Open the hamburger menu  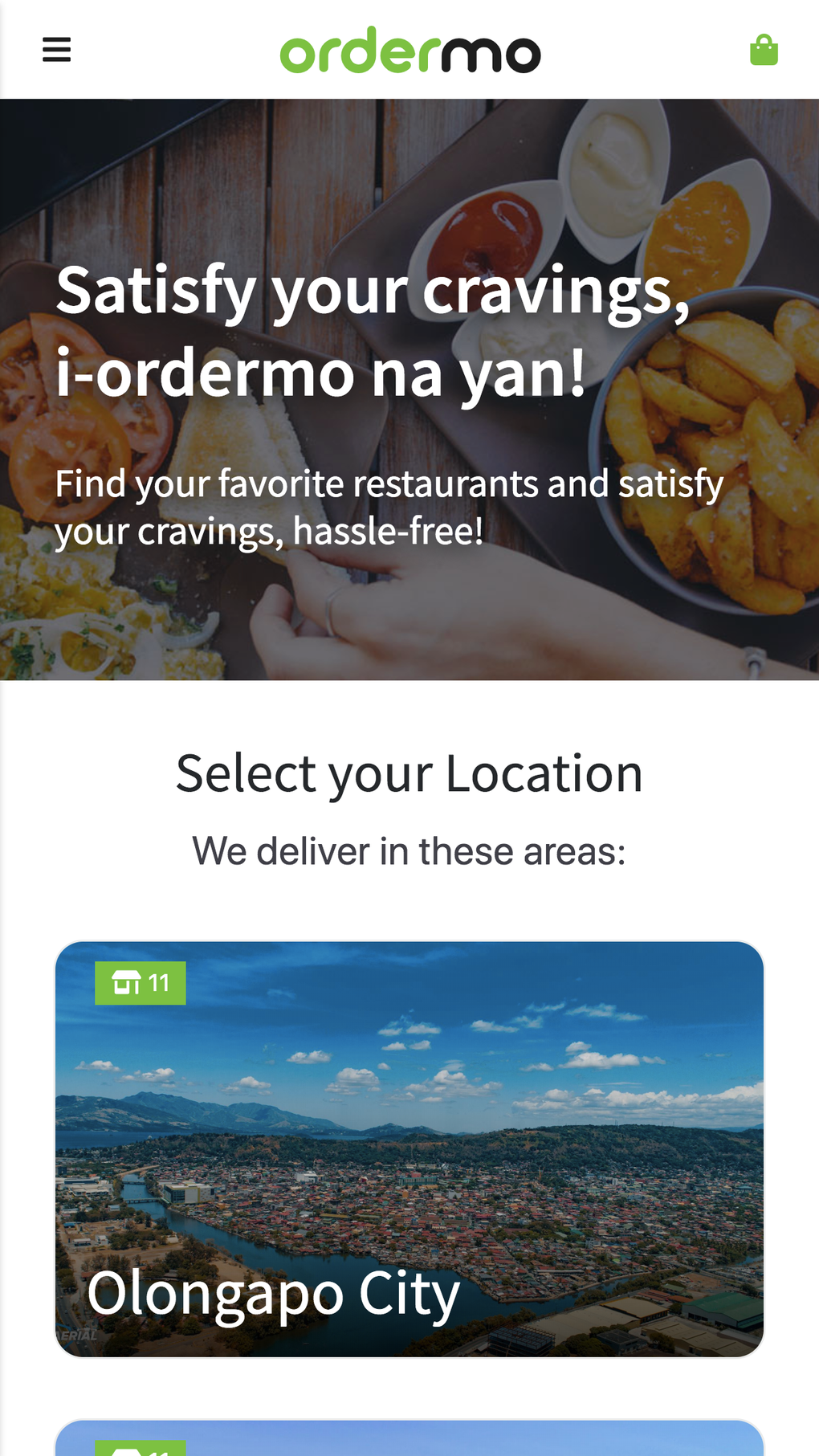56,50
